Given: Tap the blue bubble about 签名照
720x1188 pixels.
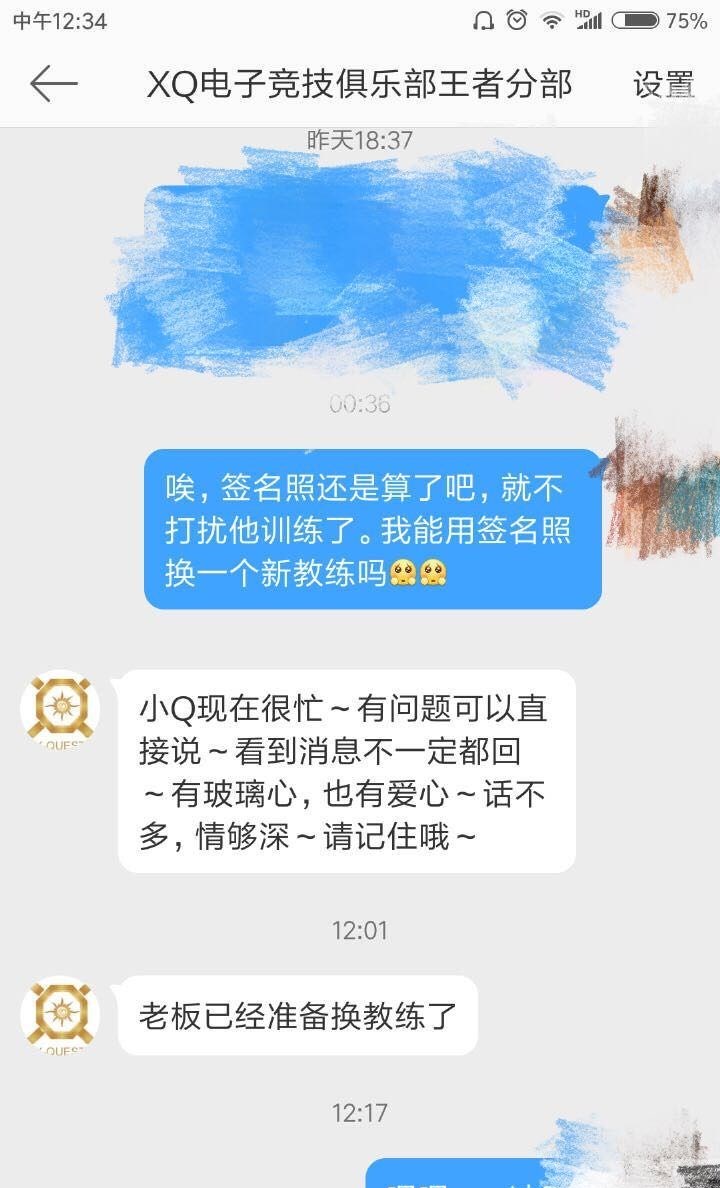Looking at the screenshot, I should click(360, 530).
